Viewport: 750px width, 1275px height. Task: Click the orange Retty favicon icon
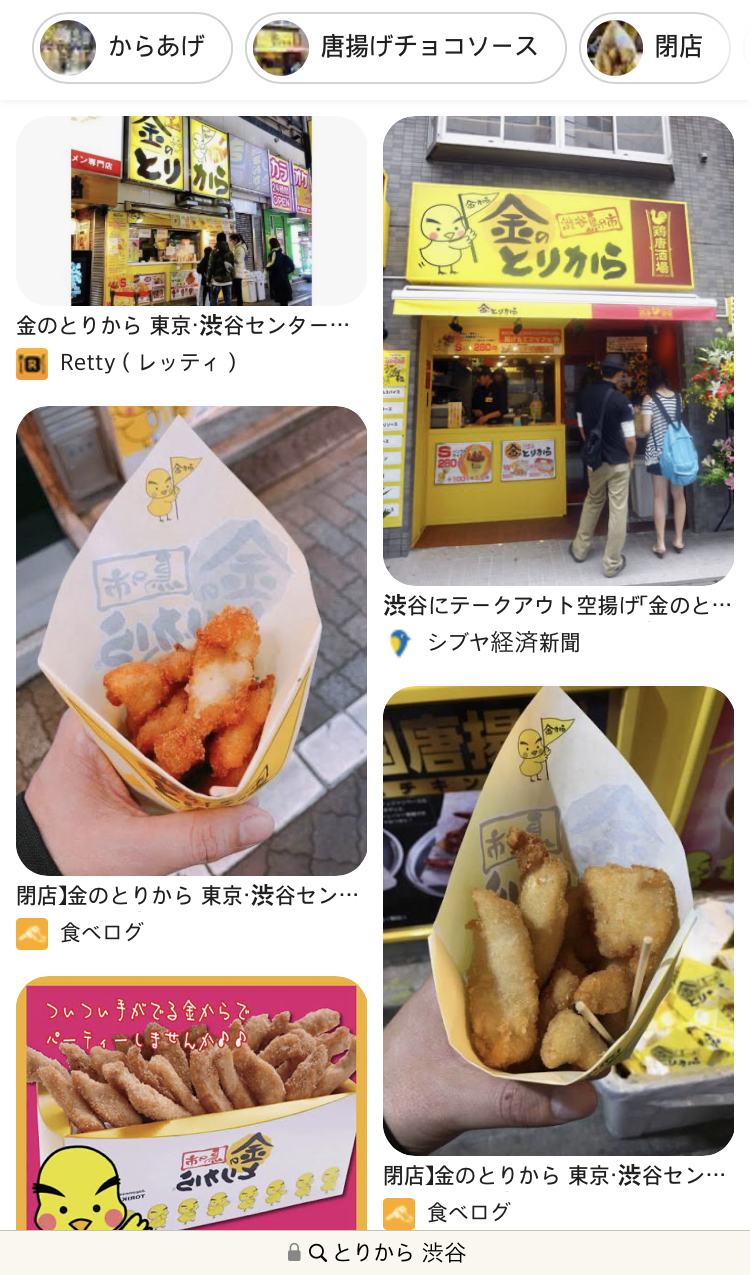(30, 363)
